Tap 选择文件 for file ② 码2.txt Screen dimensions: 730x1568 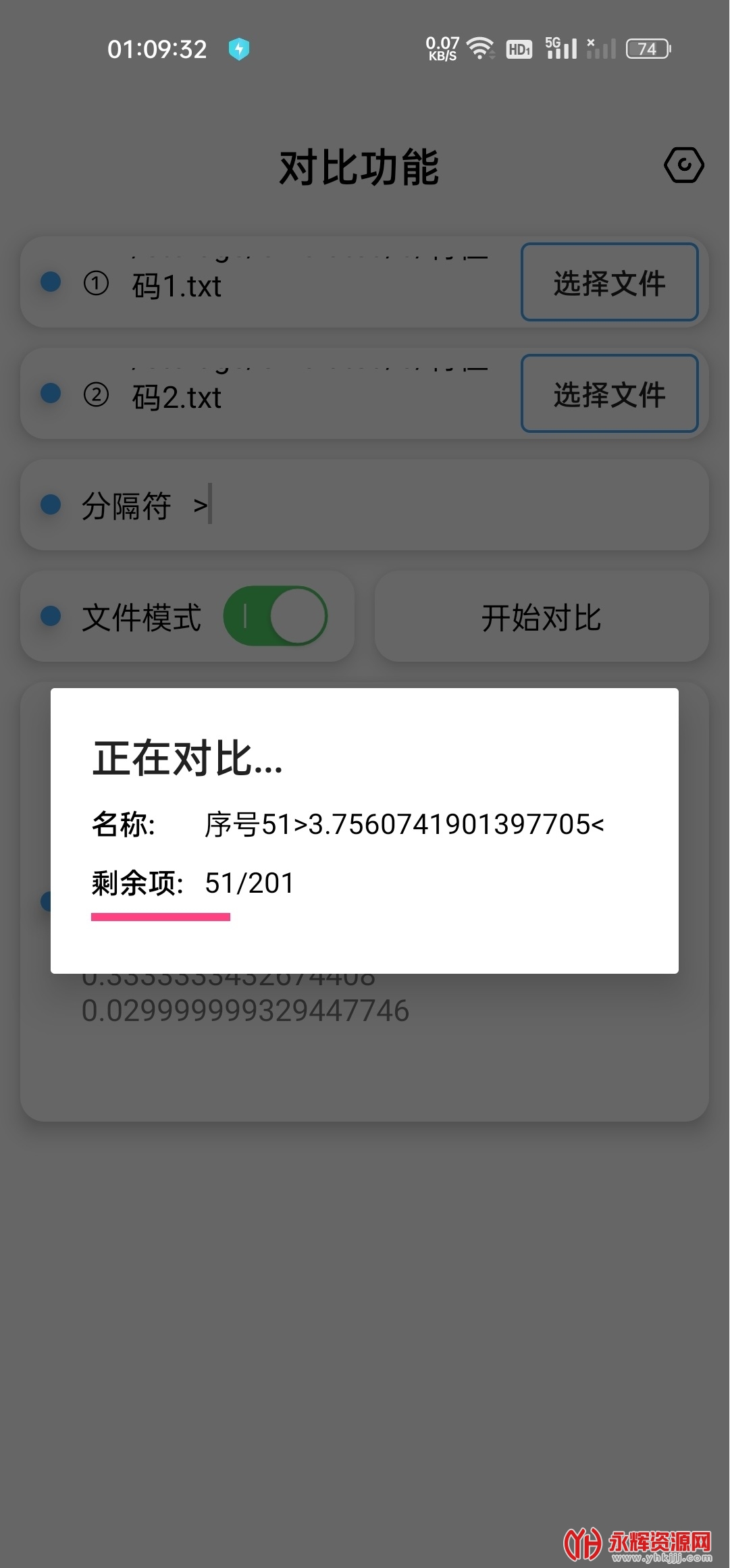609,394
